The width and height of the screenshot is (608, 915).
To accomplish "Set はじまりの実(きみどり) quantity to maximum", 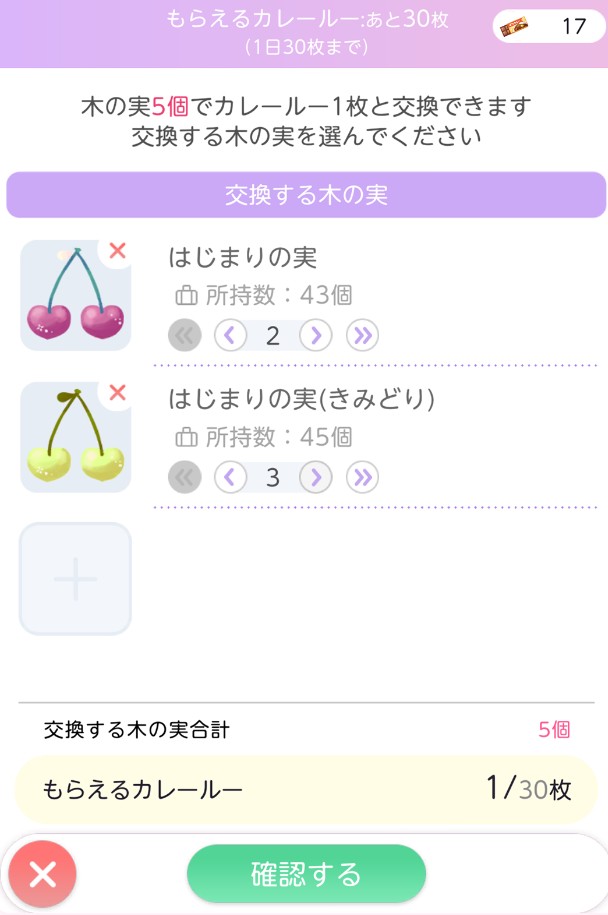I will pyautogui.click(x=362, y=478).
